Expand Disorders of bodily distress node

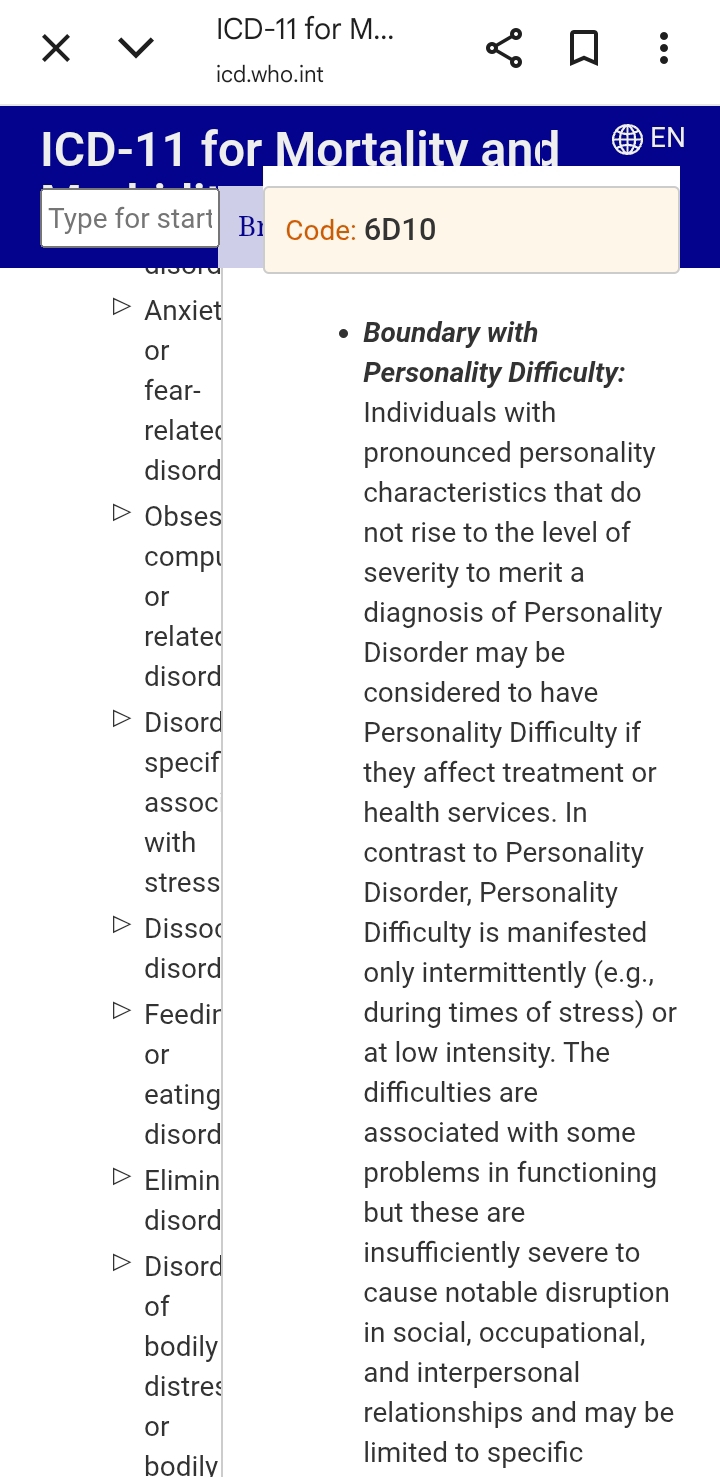pyautogui.click(x=122, y=1262)
